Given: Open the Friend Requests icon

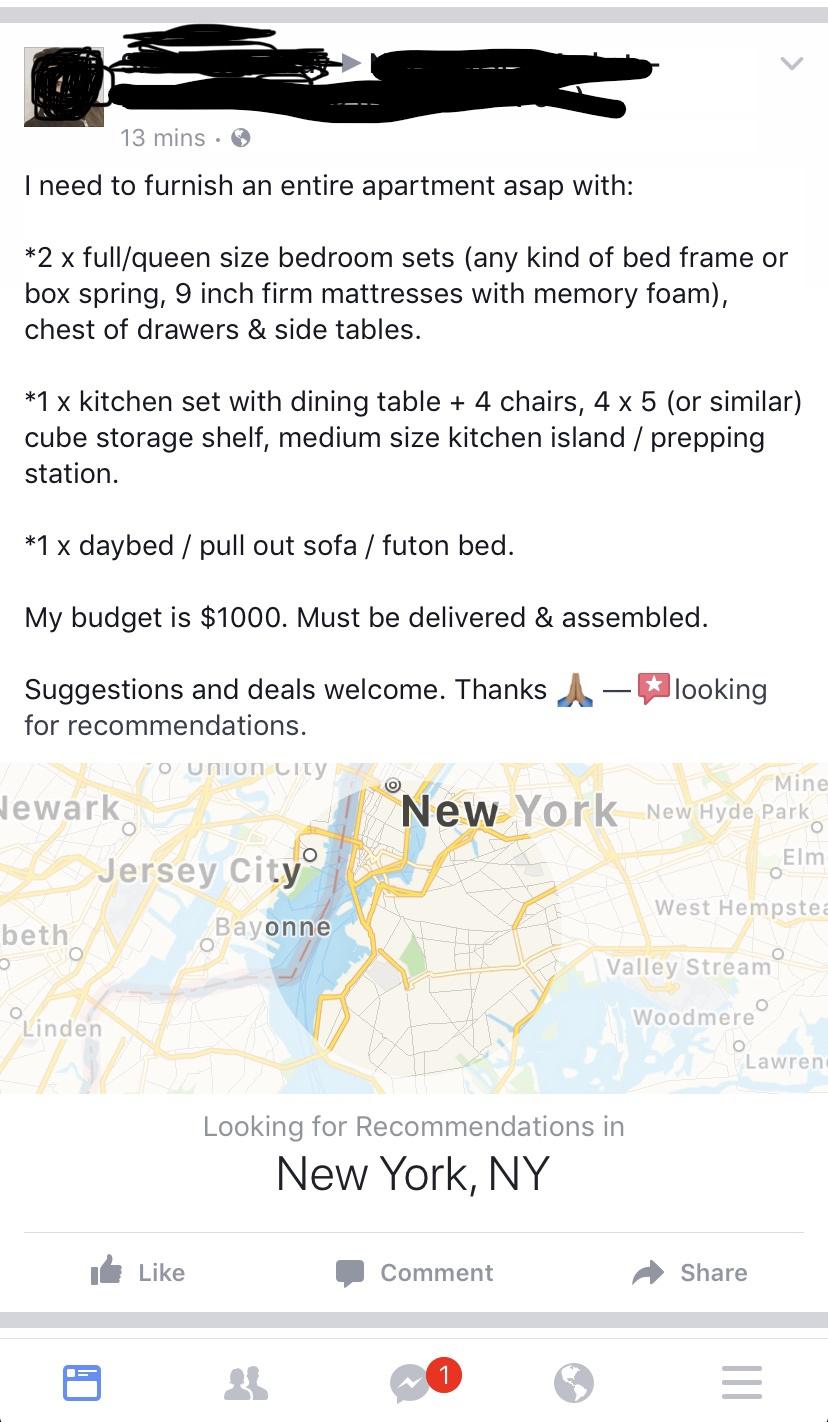Looking at the screenshot, I should 247,1382.
